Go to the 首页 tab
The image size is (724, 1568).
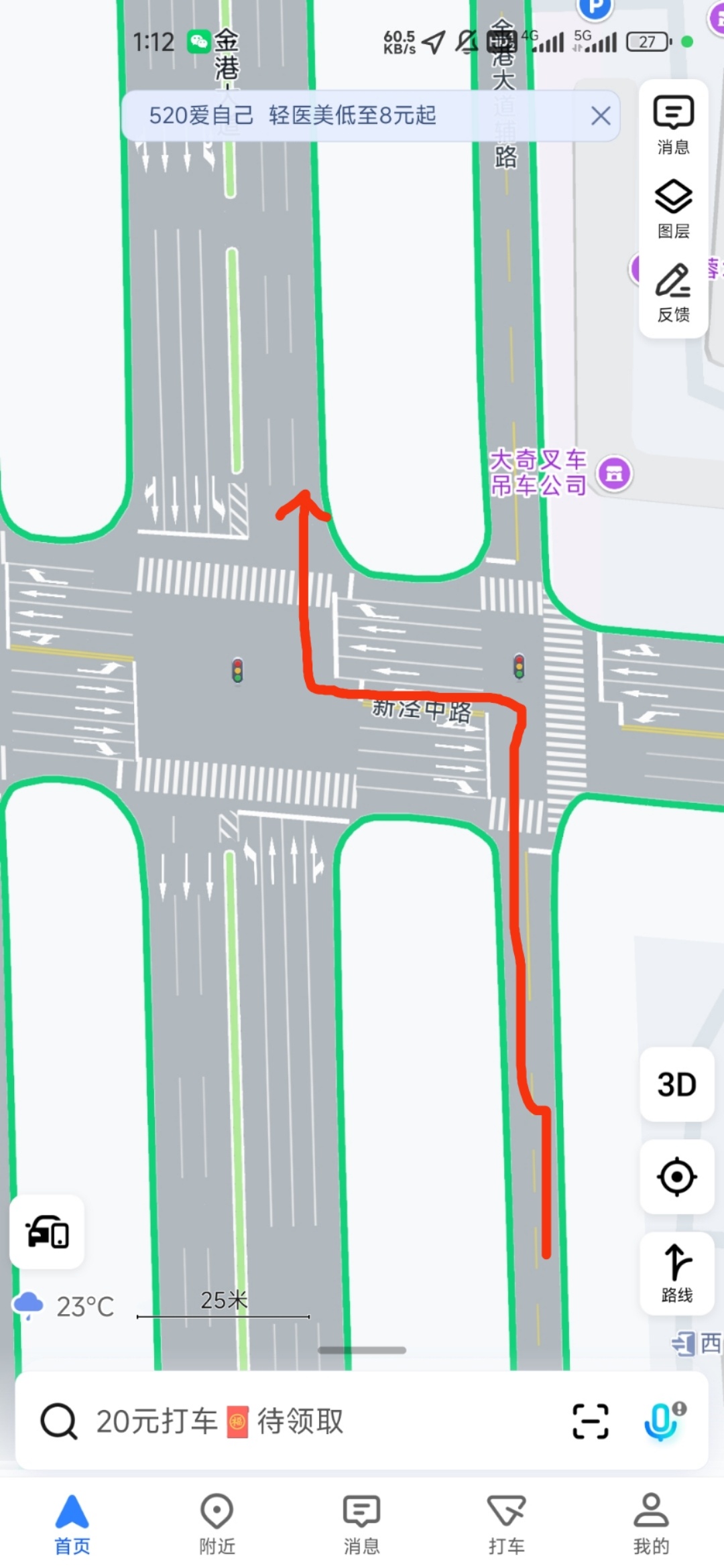(72, 1523)
